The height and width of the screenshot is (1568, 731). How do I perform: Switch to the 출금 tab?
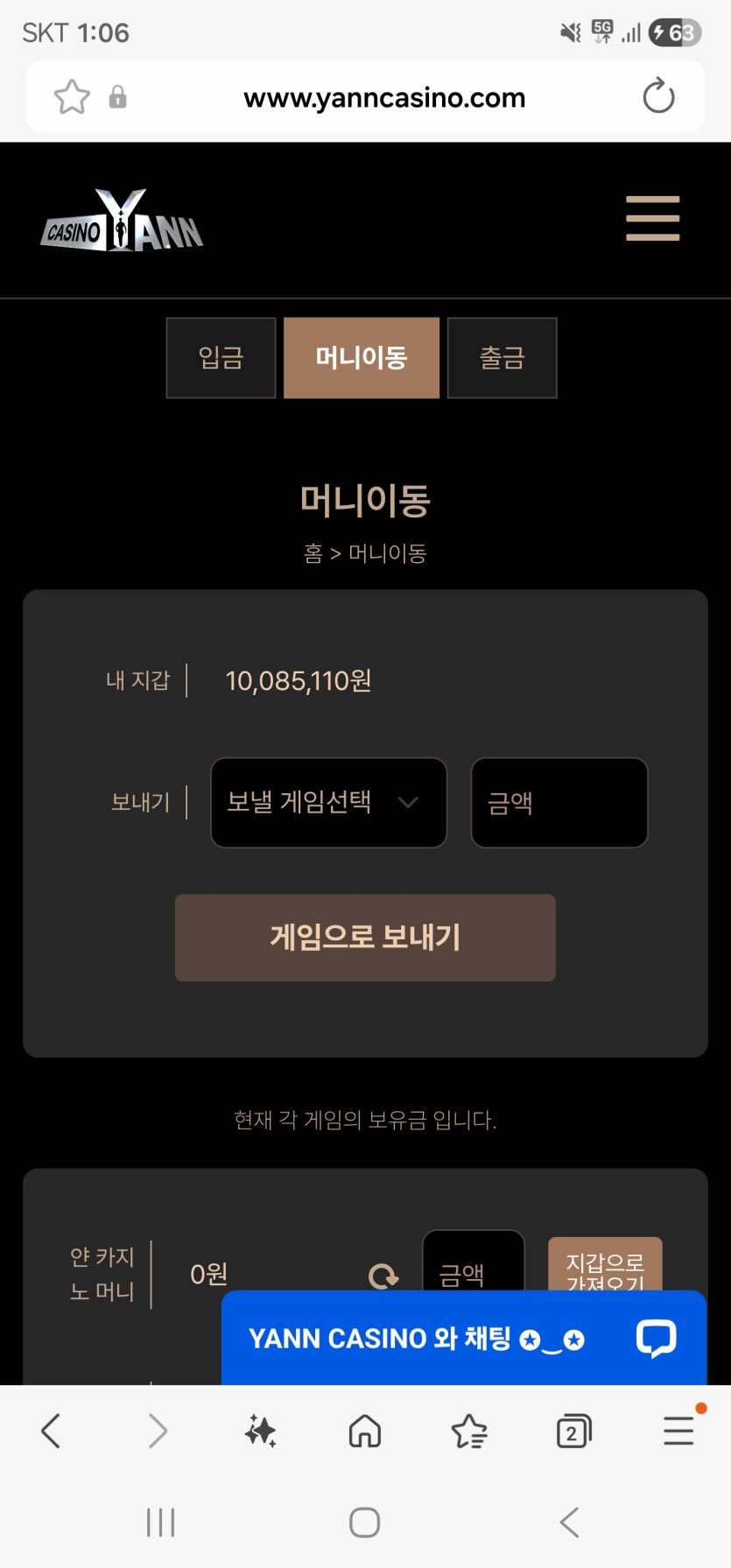[x=502, y=358]
